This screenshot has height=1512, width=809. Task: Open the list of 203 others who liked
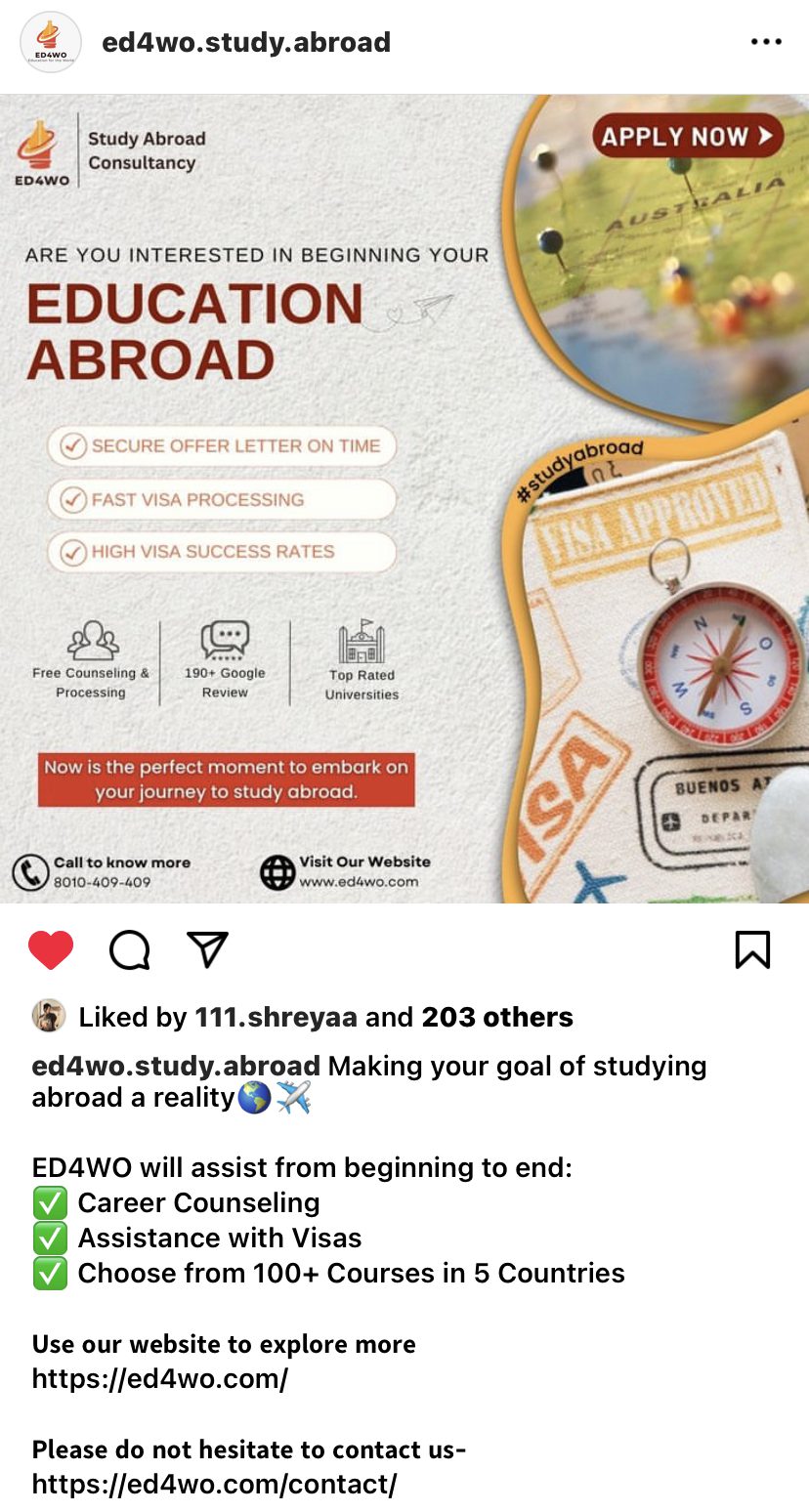496,1017
